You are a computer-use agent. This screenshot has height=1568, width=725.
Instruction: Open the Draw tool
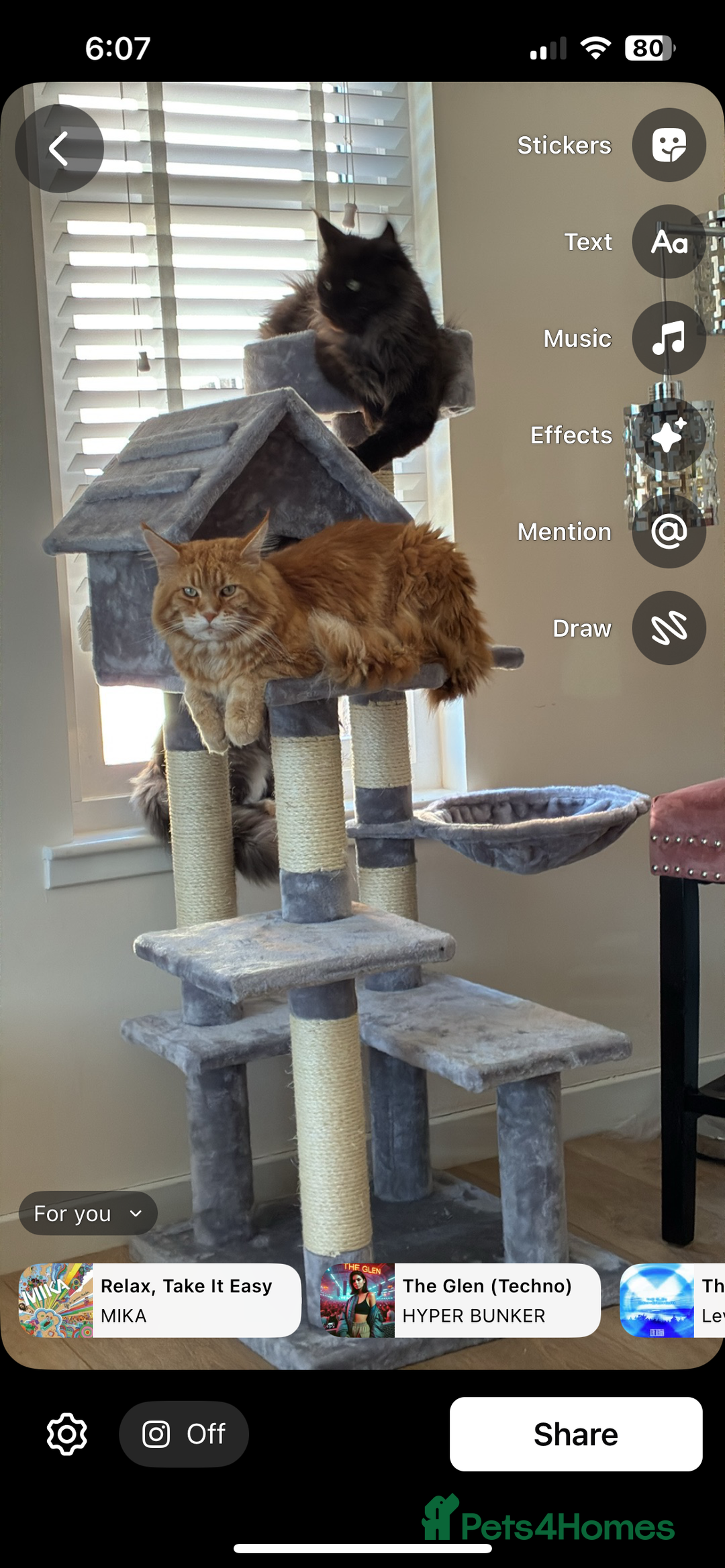pyautogui.click(x=668, y=628)
